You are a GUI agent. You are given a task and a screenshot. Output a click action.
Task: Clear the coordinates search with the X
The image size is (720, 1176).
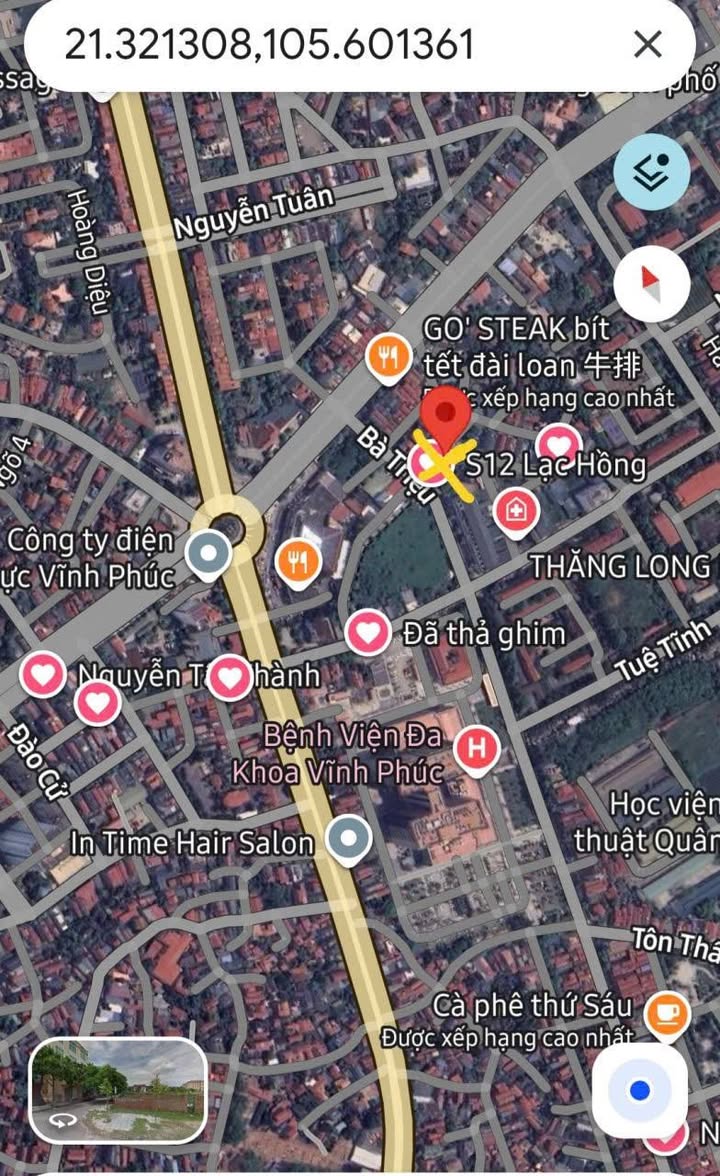coord(647,44)
